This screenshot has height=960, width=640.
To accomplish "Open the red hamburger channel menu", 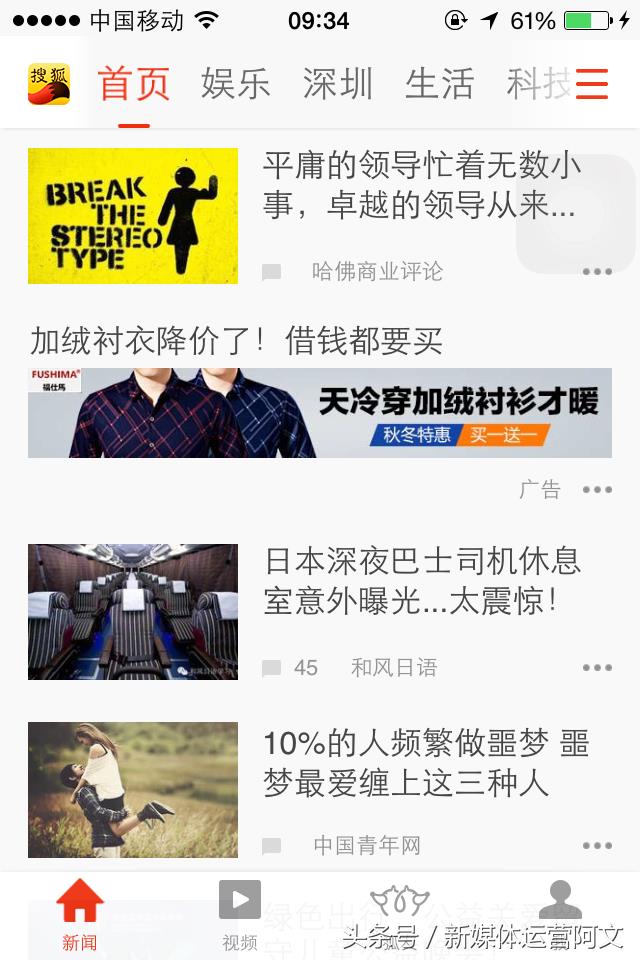I will tap(592, 84).
